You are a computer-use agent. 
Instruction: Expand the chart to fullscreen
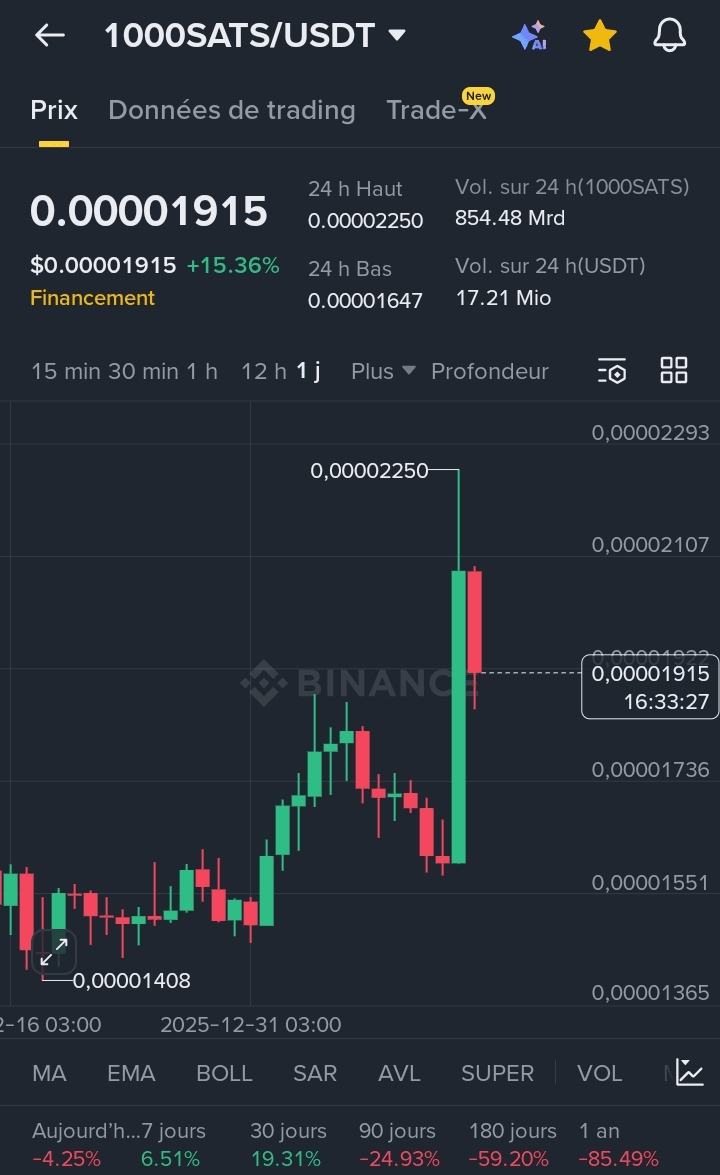pos(54,951)
